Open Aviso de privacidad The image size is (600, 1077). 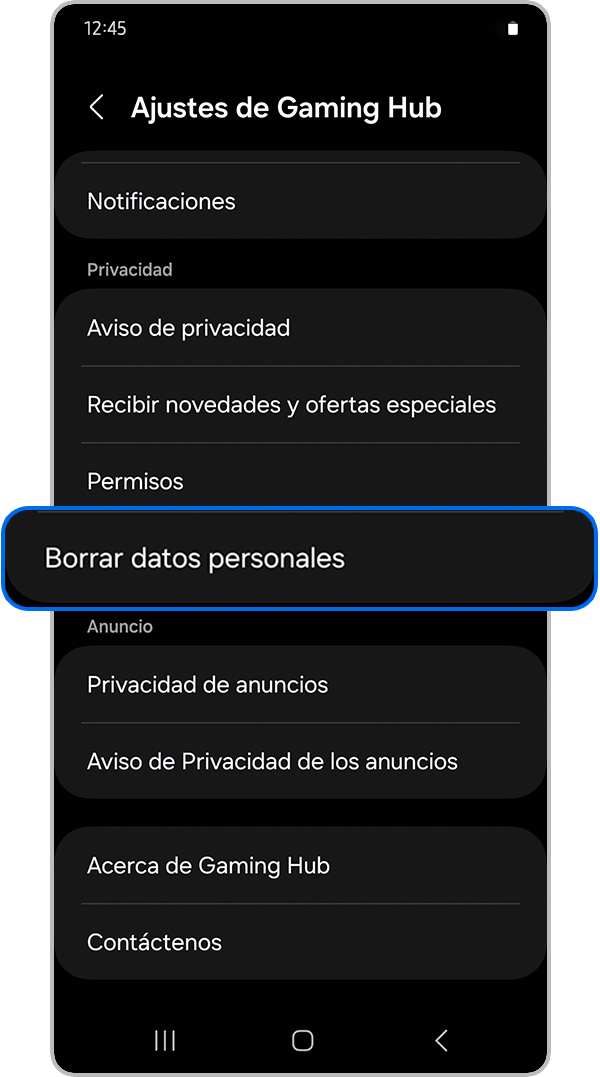[300, 328]
